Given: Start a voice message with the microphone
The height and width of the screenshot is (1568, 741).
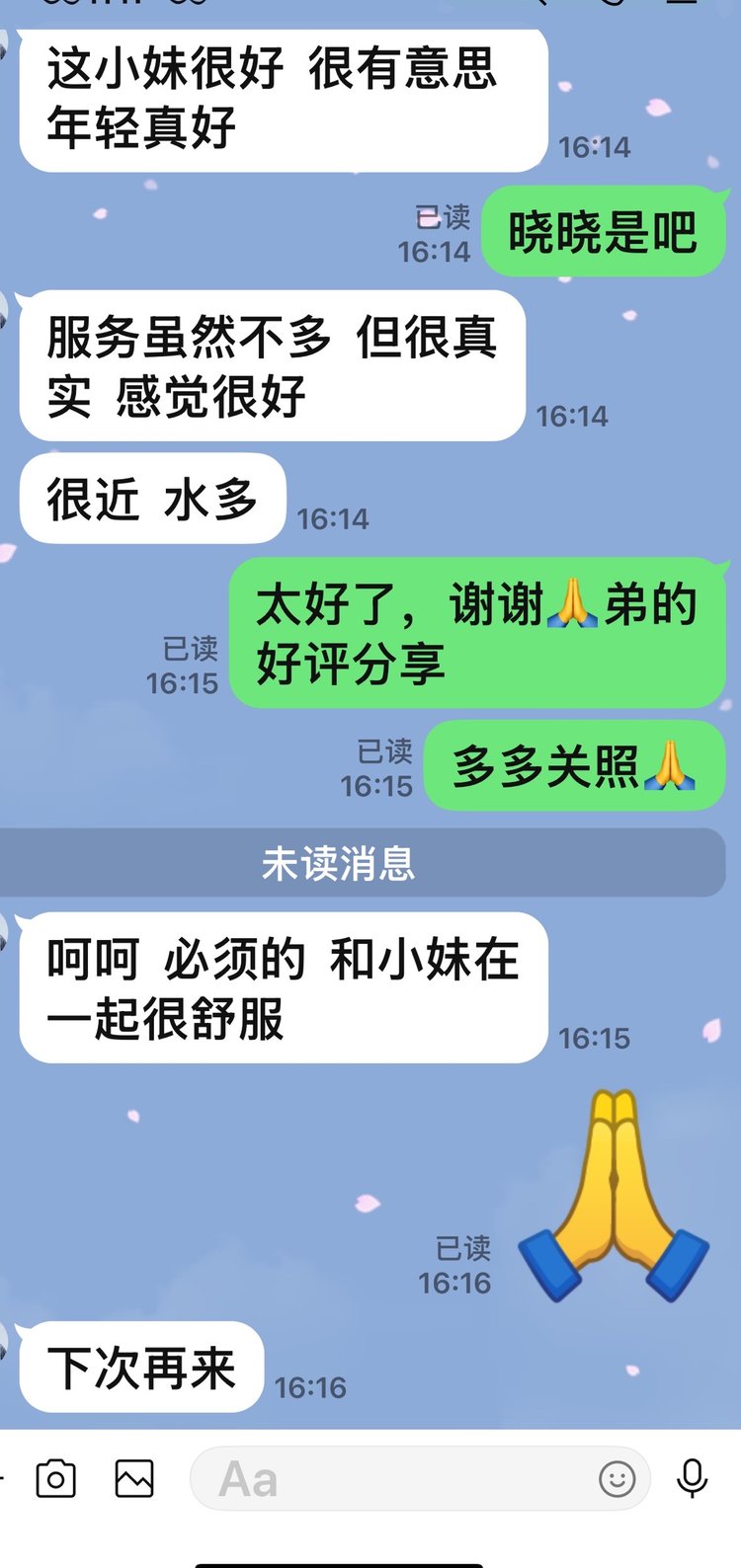Looking at the screenshot, I should [x=693, y=1479].
